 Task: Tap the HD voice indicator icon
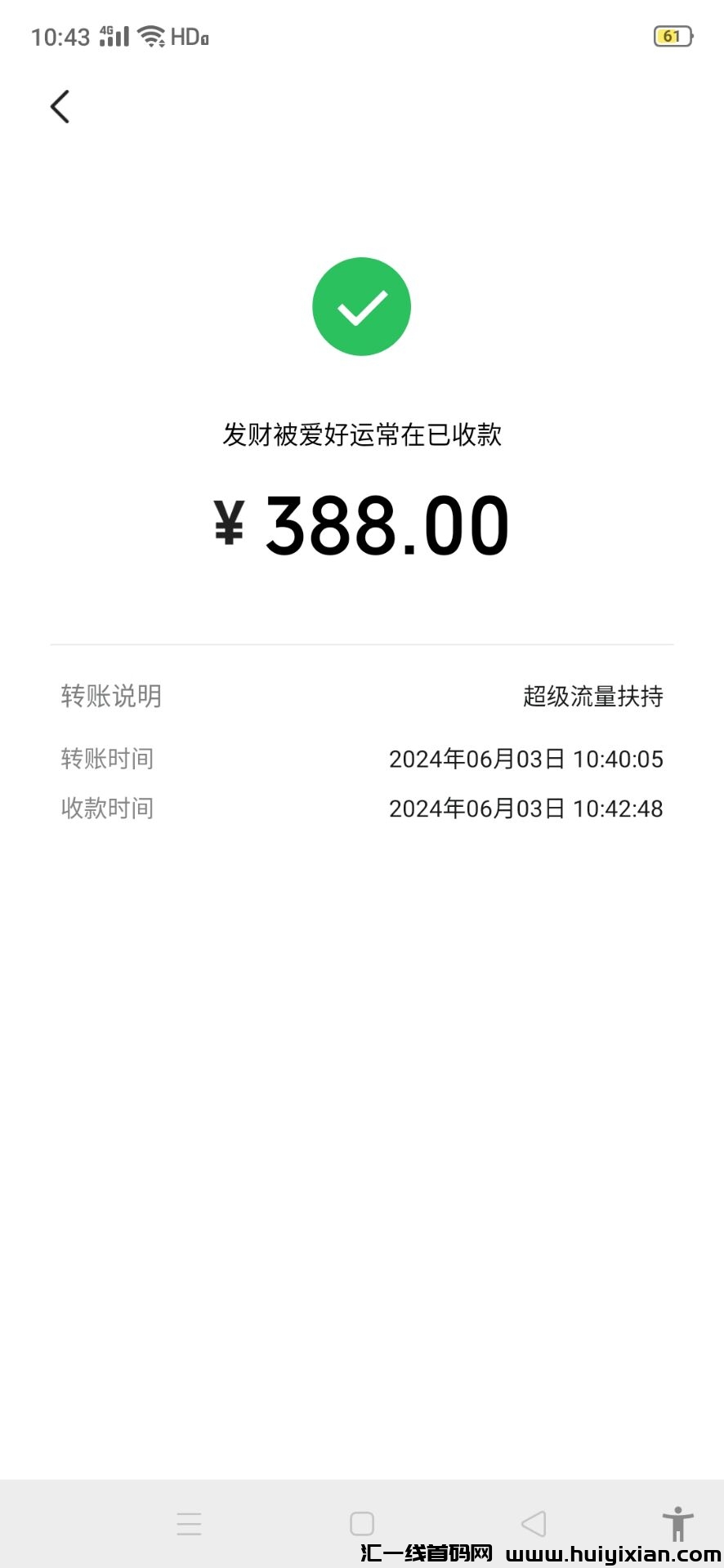pyautogui.click(x=189, y=36)
